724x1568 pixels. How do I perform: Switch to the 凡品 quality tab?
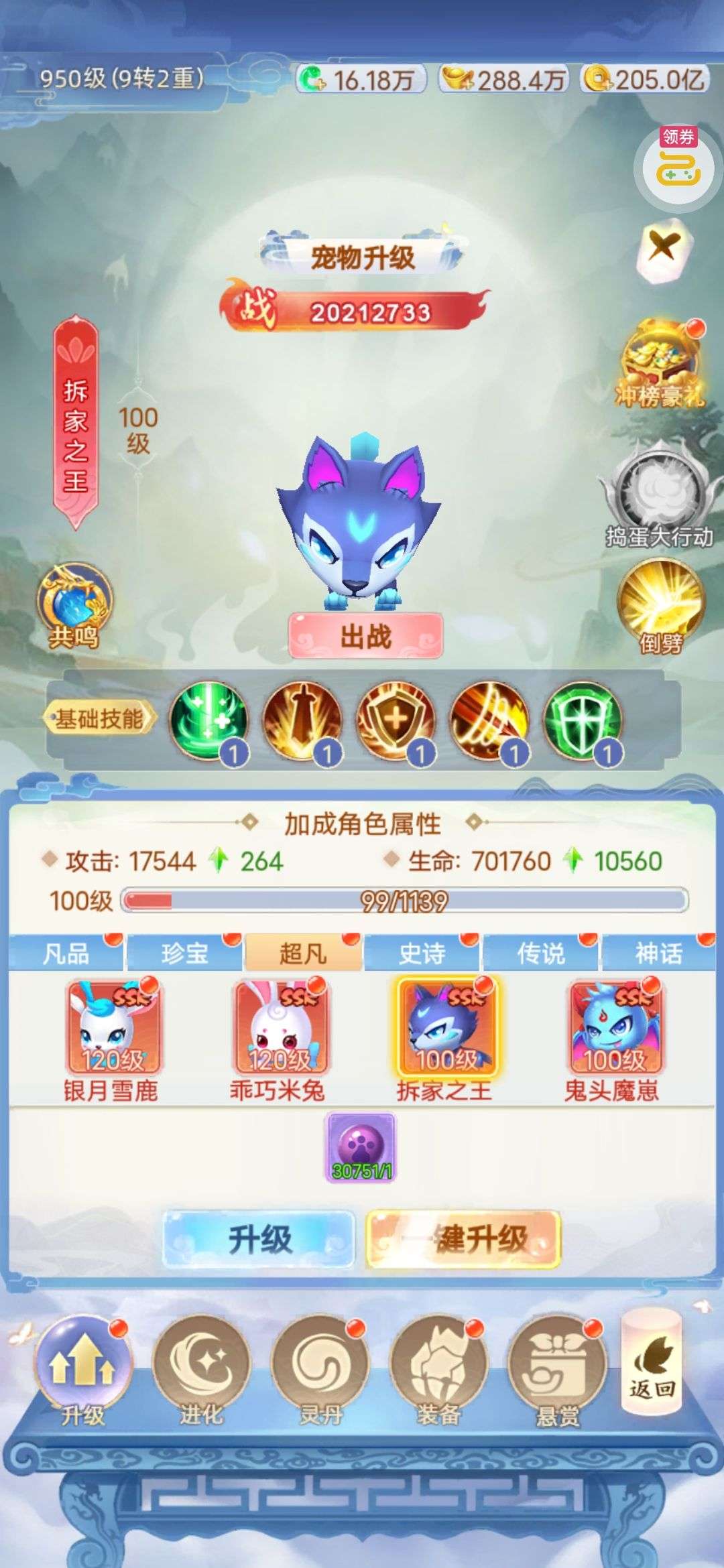click(x=66, y=952)
